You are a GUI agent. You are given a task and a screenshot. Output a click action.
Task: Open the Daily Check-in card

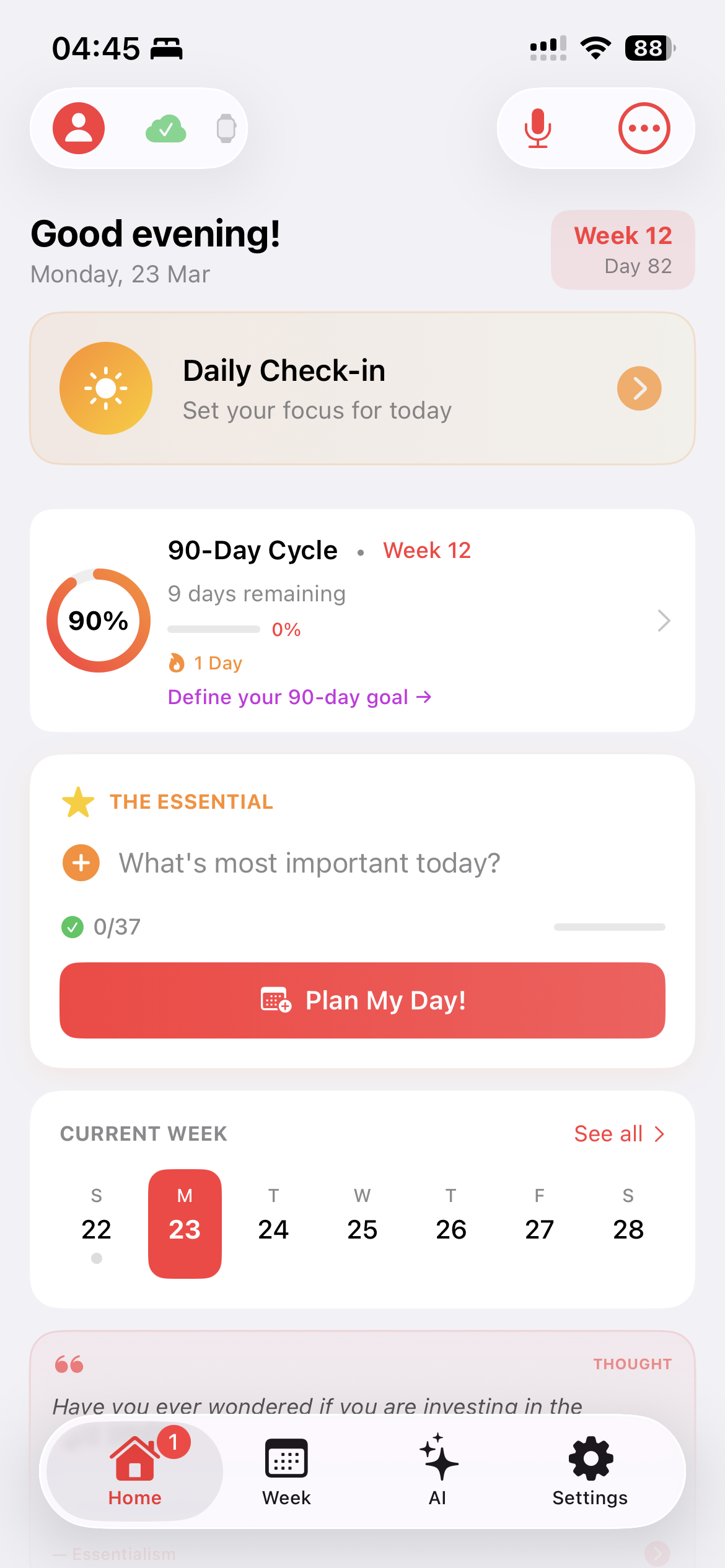coord(362,388)
